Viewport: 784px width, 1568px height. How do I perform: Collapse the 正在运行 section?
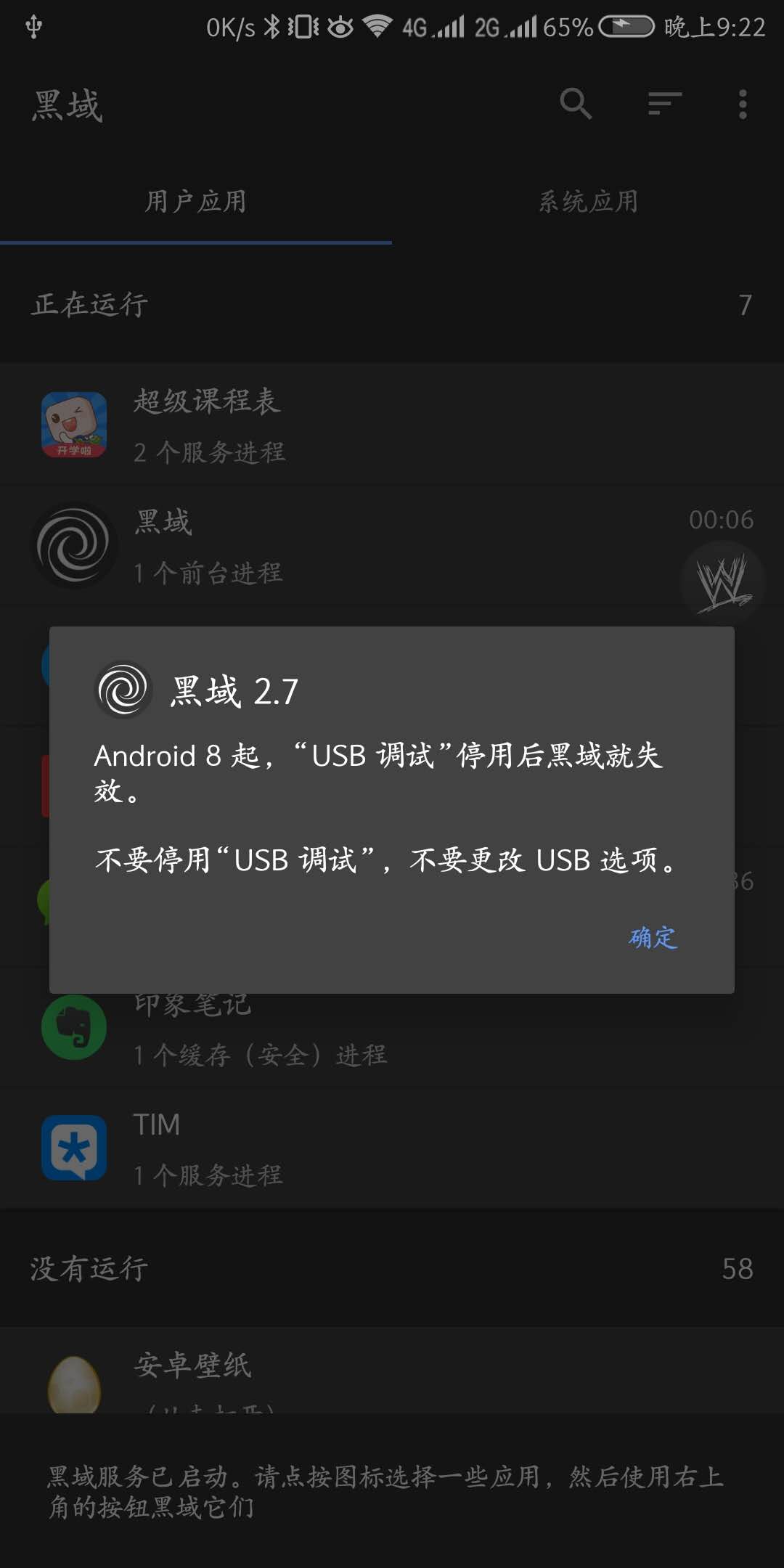(89, 305)
